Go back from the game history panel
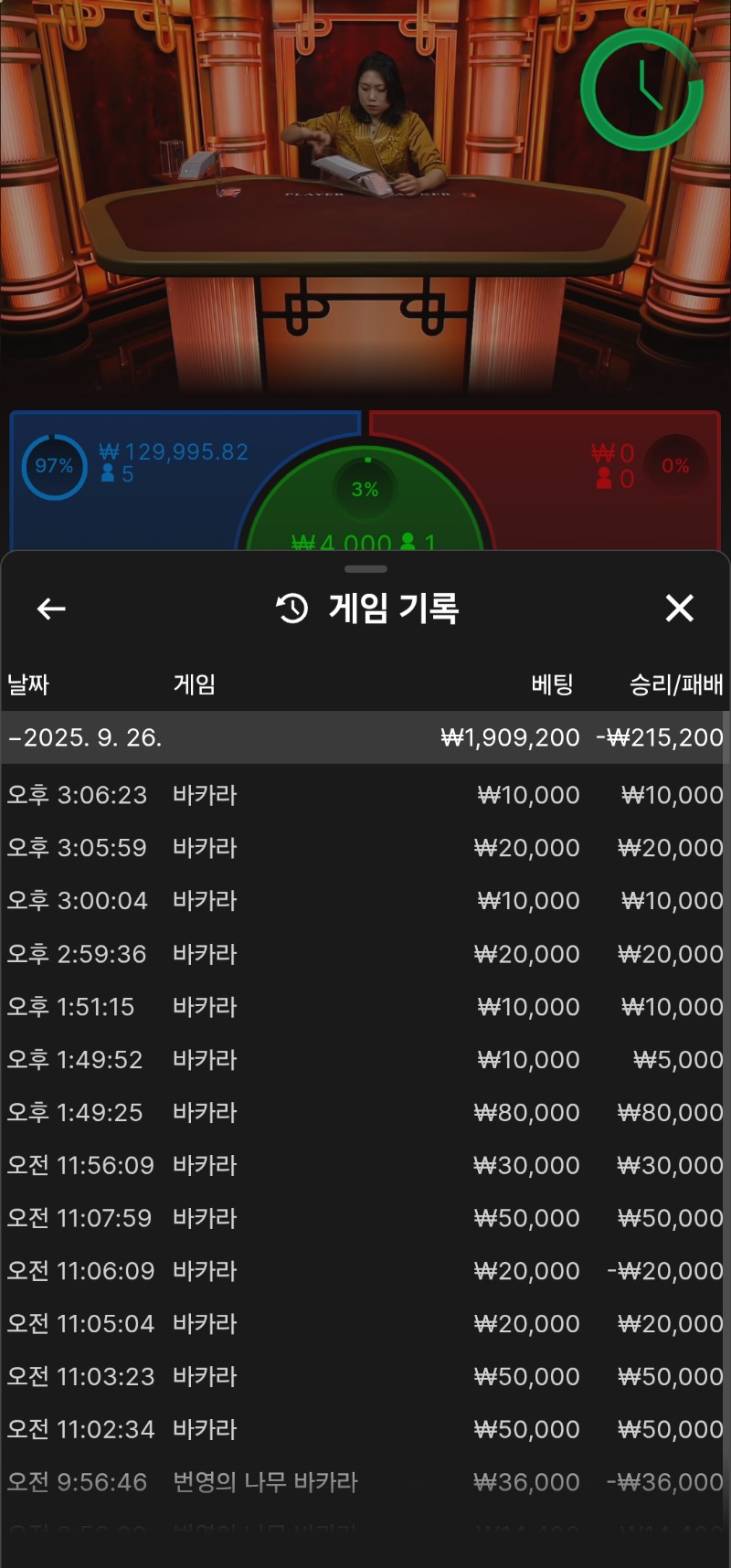731x1568 pixels. [51, 609]
